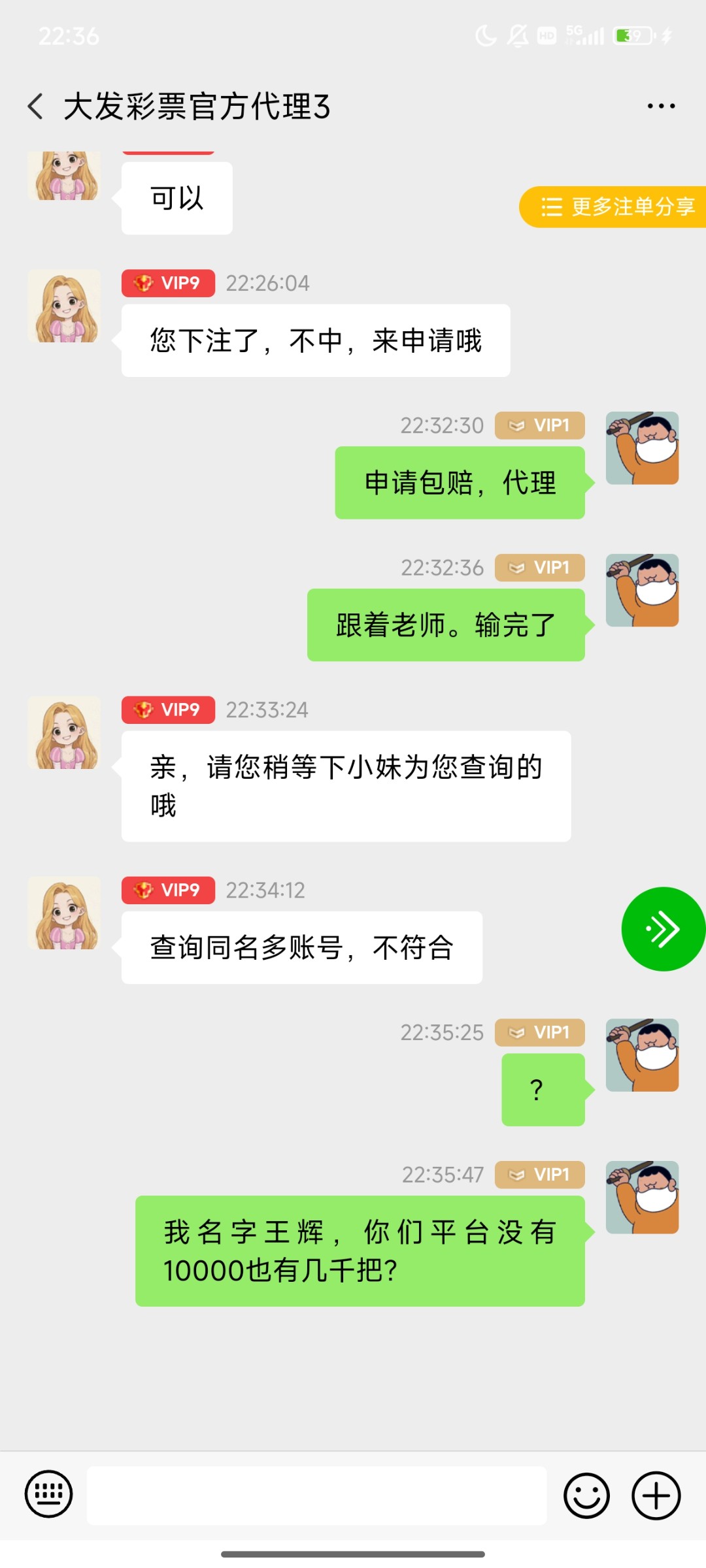Screen dimensions: 706x1568
Task: Open the three-dot overflow menu
Action: coord(661,106)
